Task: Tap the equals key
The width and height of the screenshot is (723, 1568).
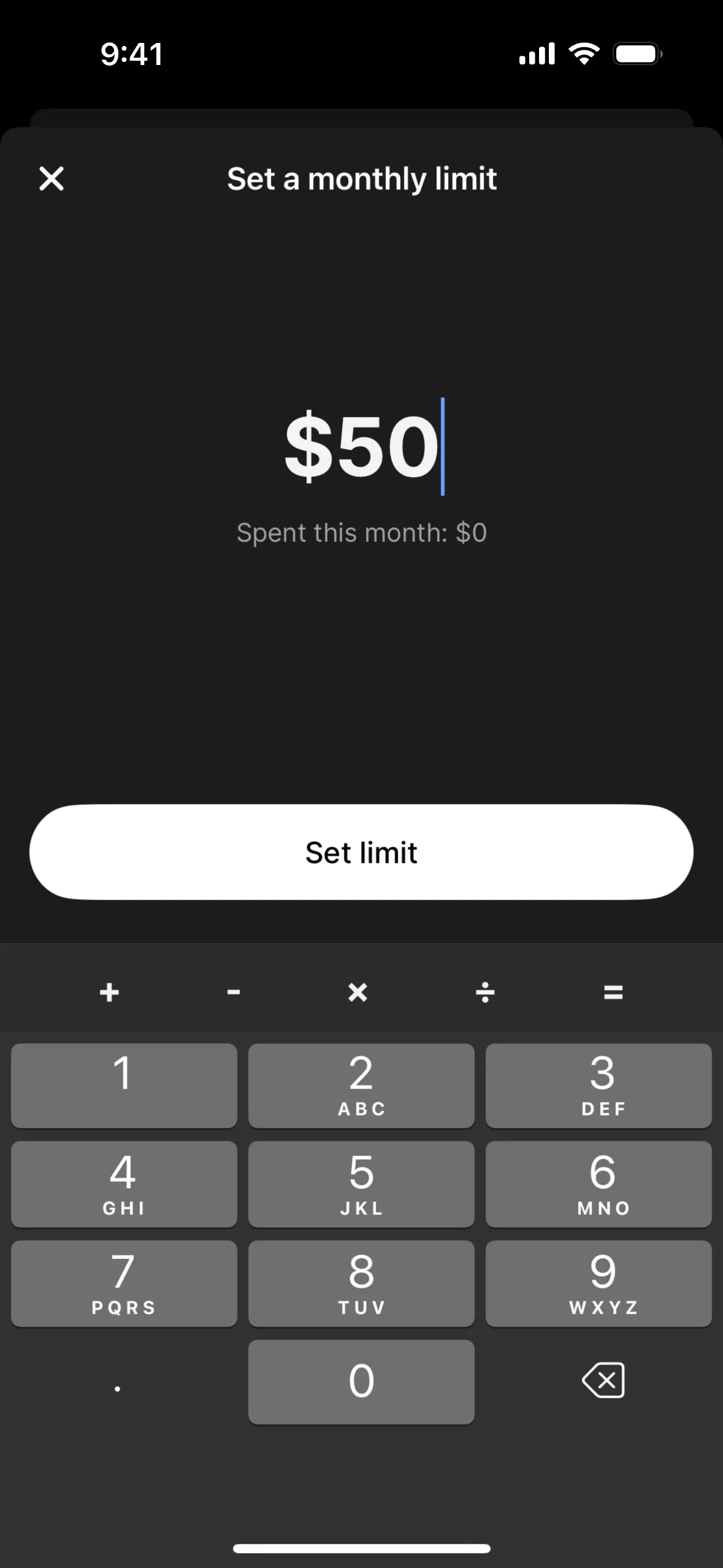Action: 613,992
